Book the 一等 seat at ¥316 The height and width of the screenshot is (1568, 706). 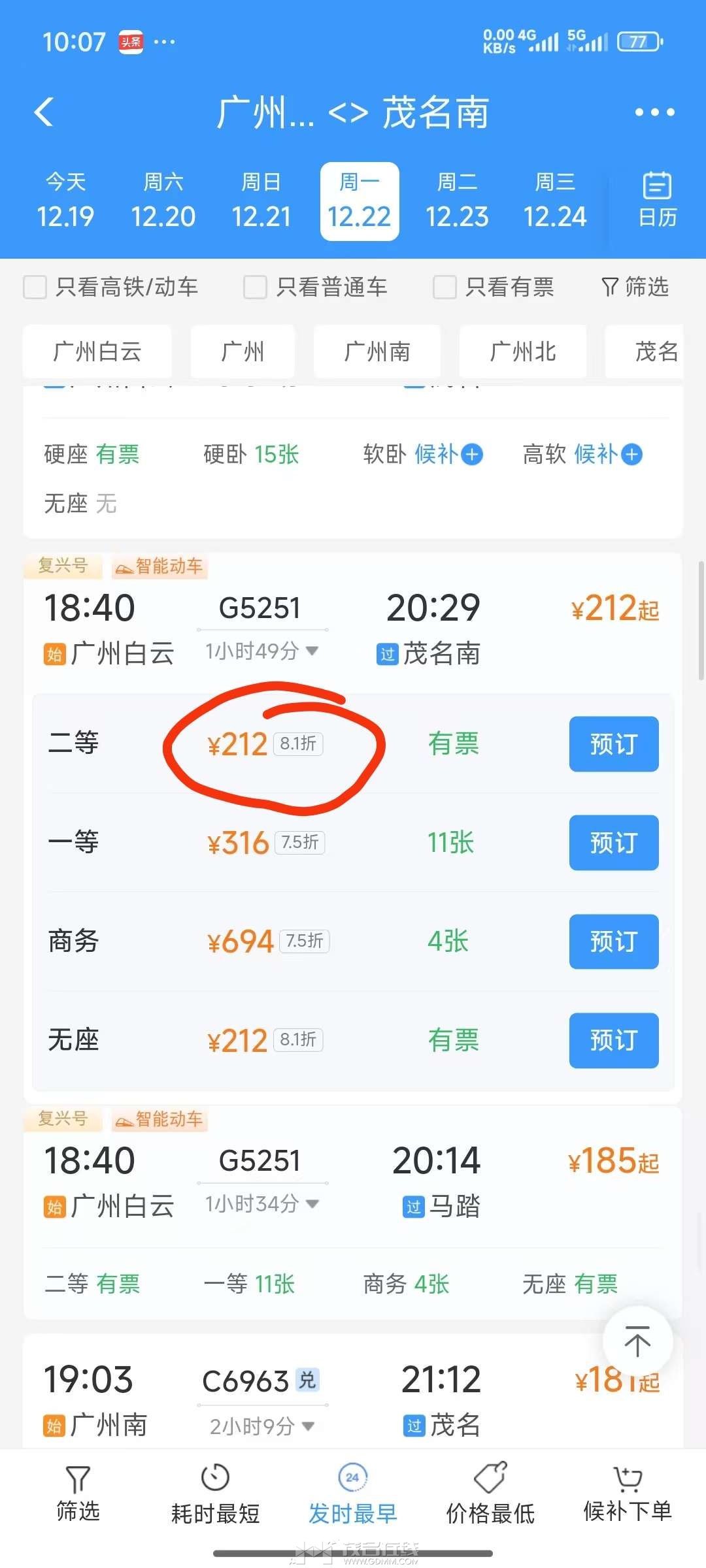click(x=613, y=843)
